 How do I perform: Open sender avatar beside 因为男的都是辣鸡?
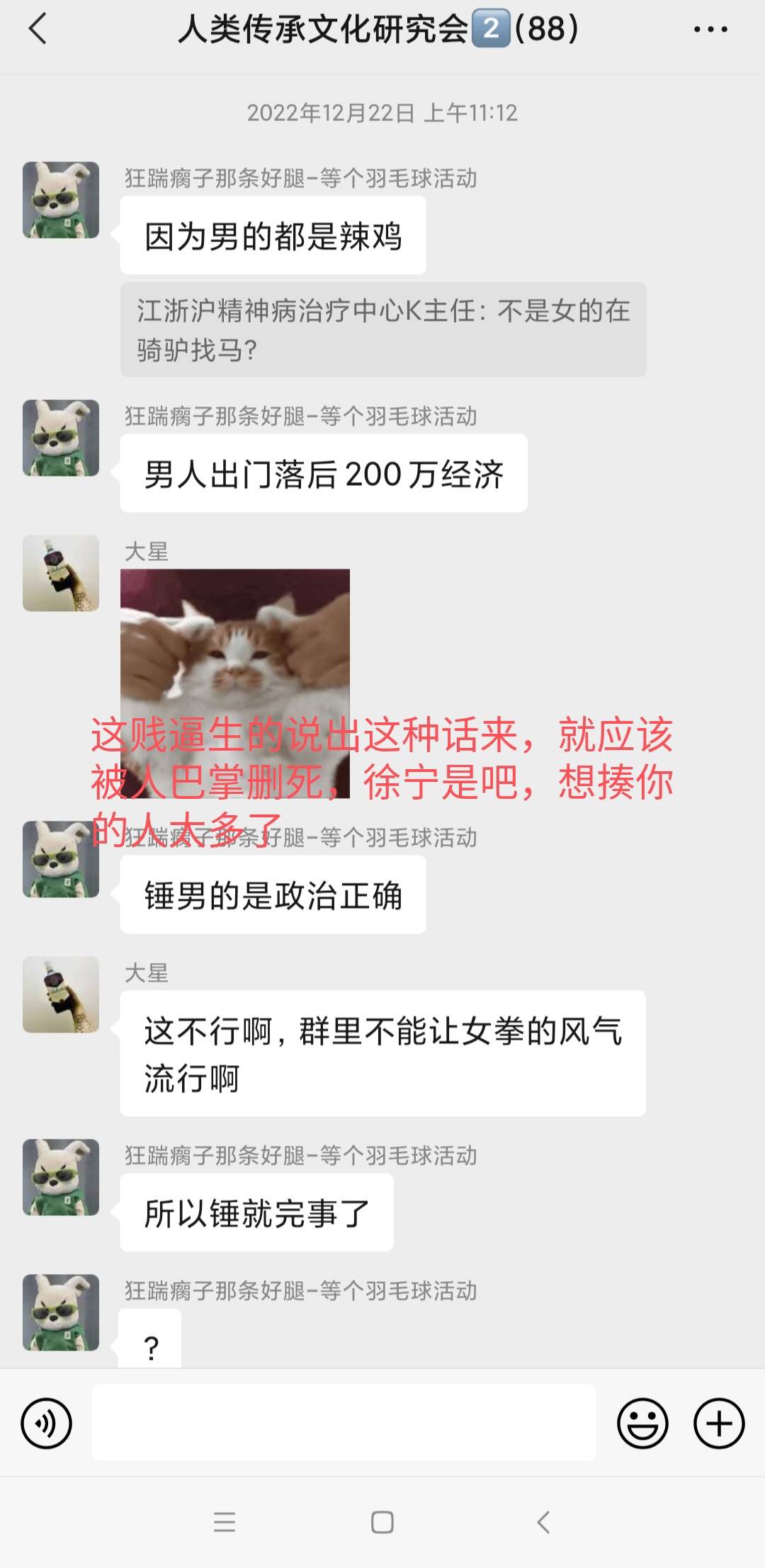tap(61, 200)
